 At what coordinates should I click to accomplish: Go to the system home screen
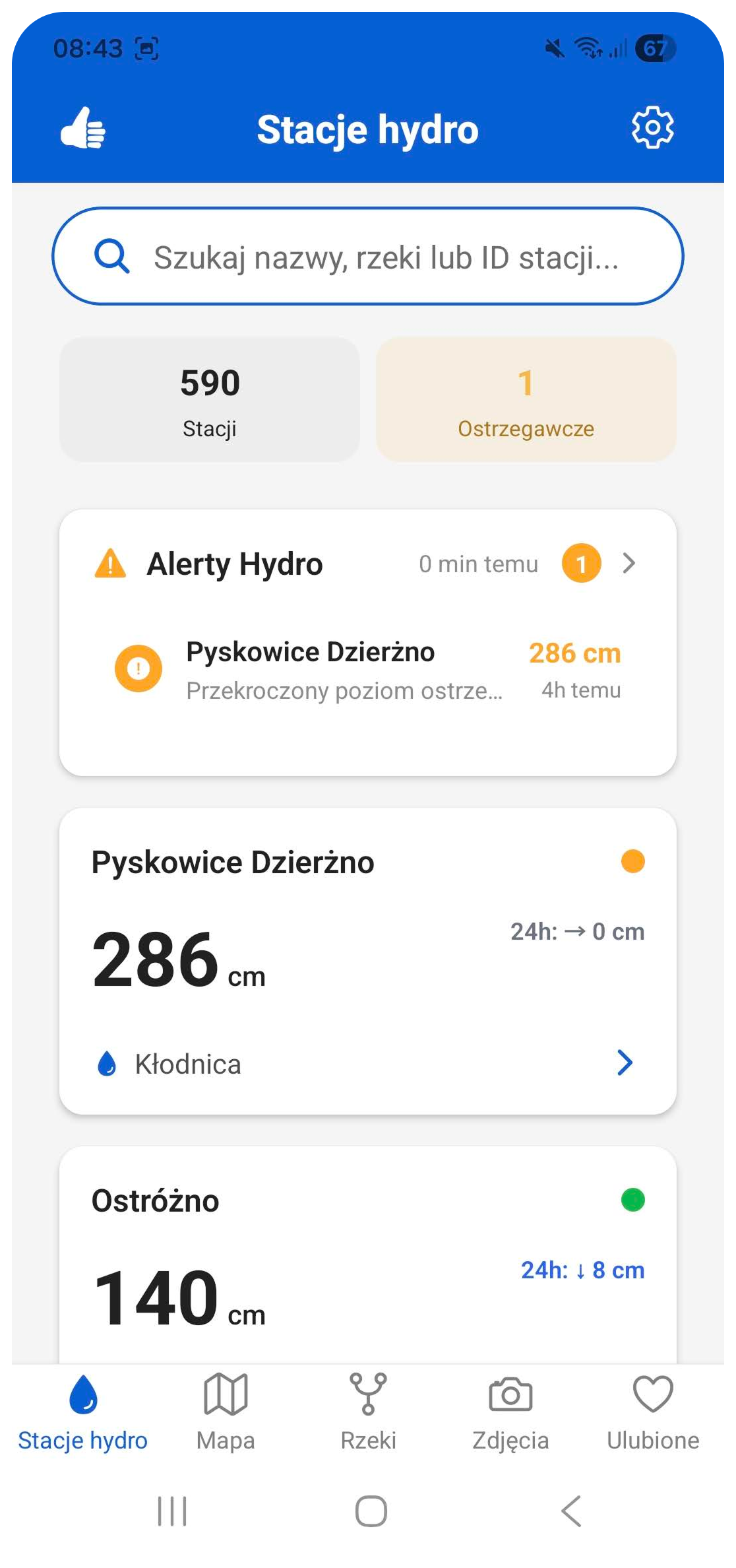click(371, 1511)
